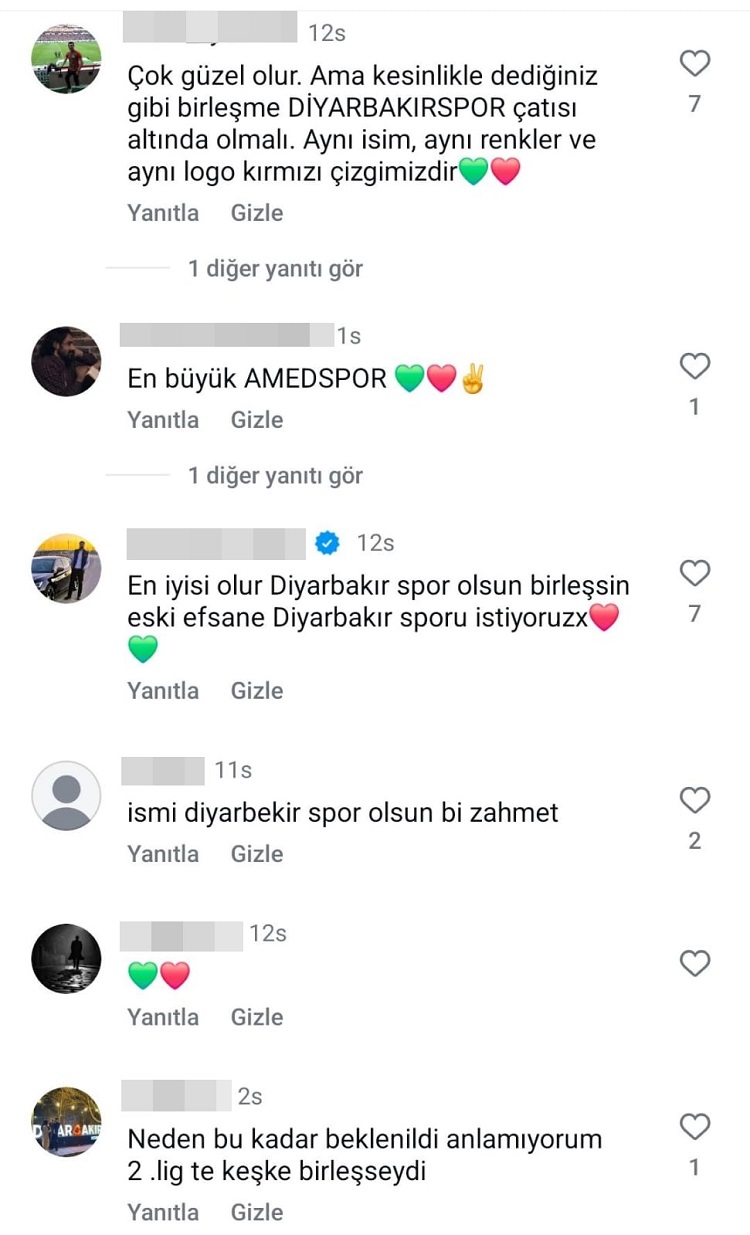Expand replies under the DİYARBAKIRSPOR çatısı comment
The image size is (750, 1235).
[x=275, y=269]
